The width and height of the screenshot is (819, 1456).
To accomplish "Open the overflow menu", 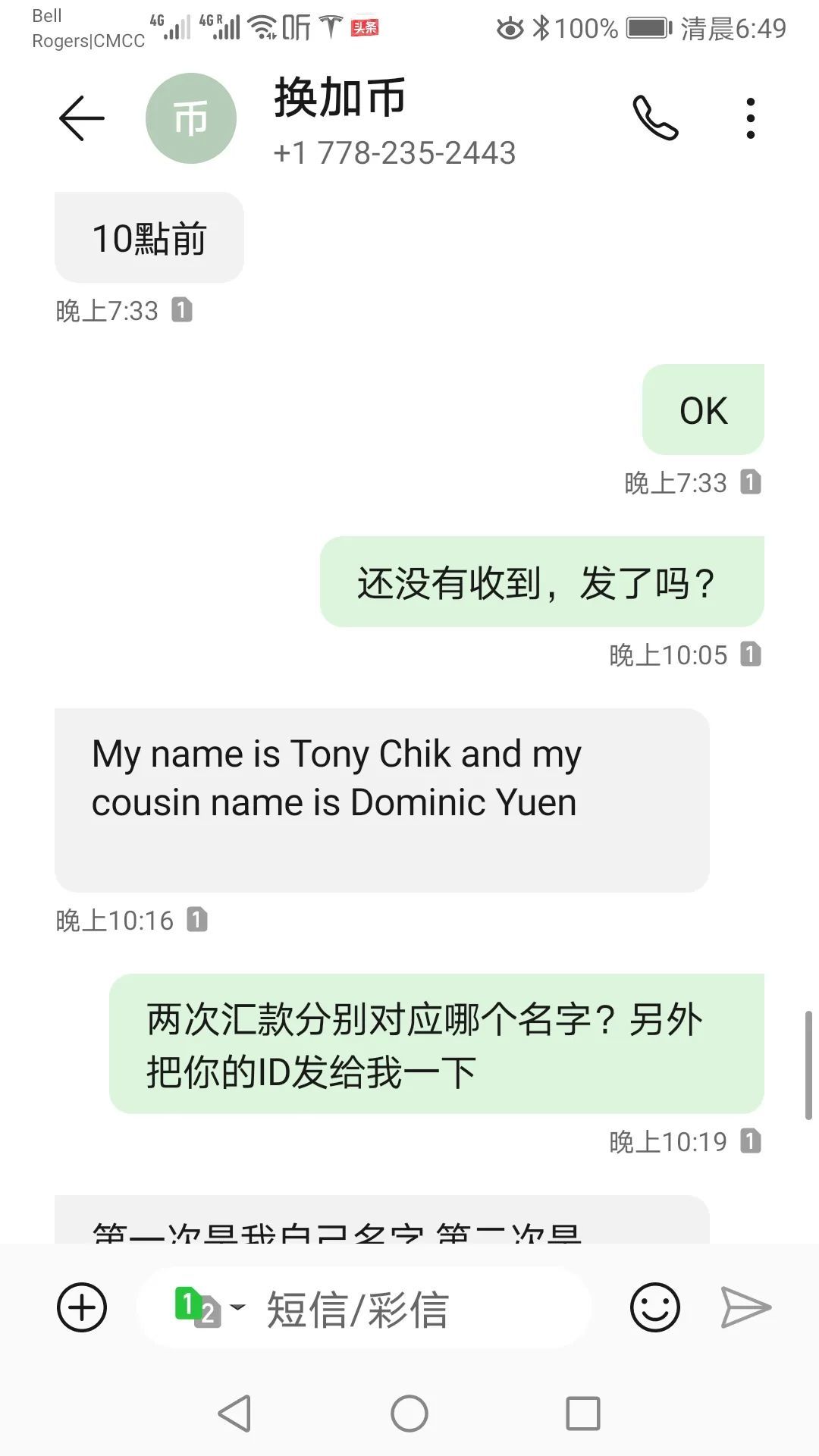I will (x=750, y=118).
